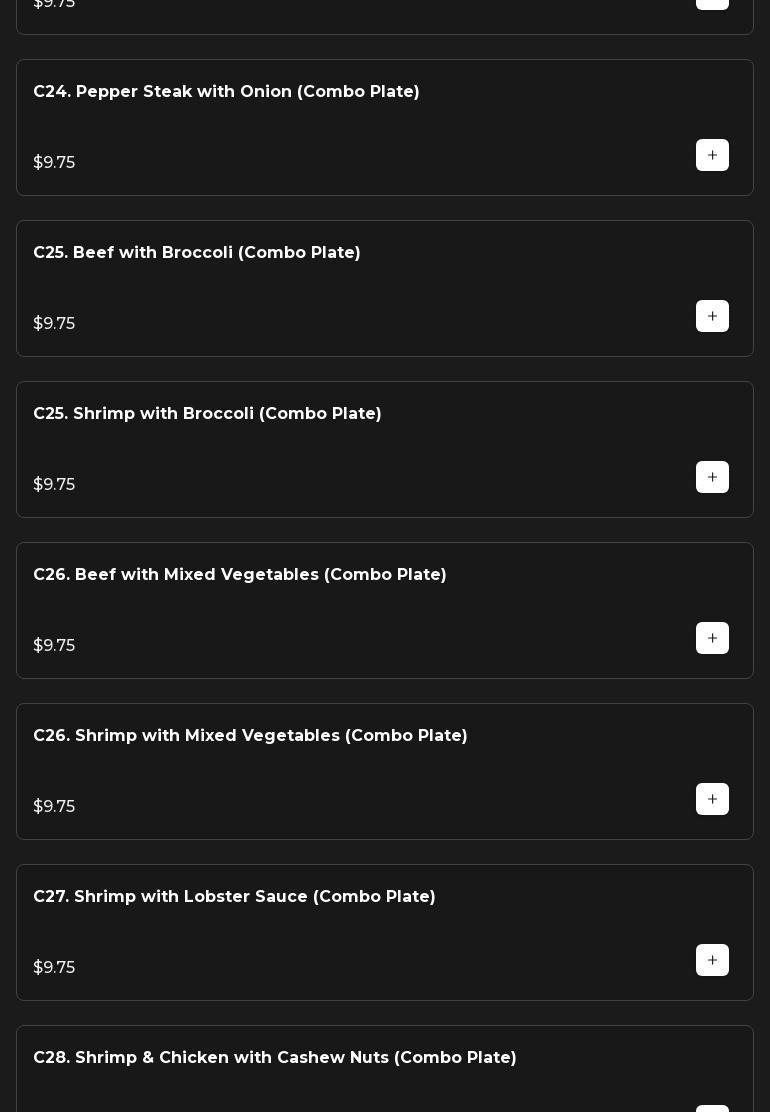Image resolution: width=770 pixels, height=1112 pixels.
Task: View C25 Beef with Broccoli combo details
Action: click(197, 253)
